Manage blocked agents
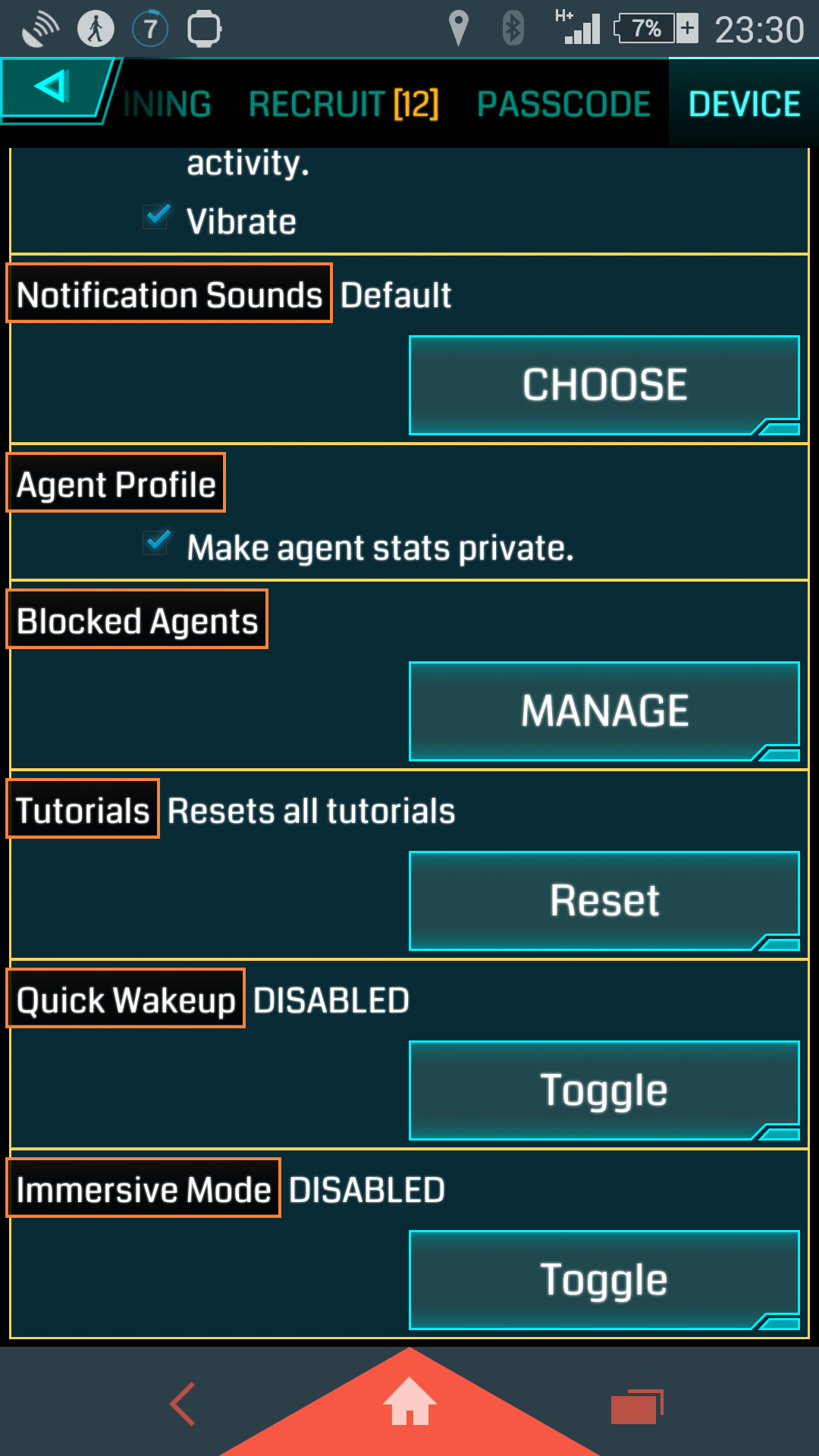This screenshot has height=1456, width=819. click(604, 711)
